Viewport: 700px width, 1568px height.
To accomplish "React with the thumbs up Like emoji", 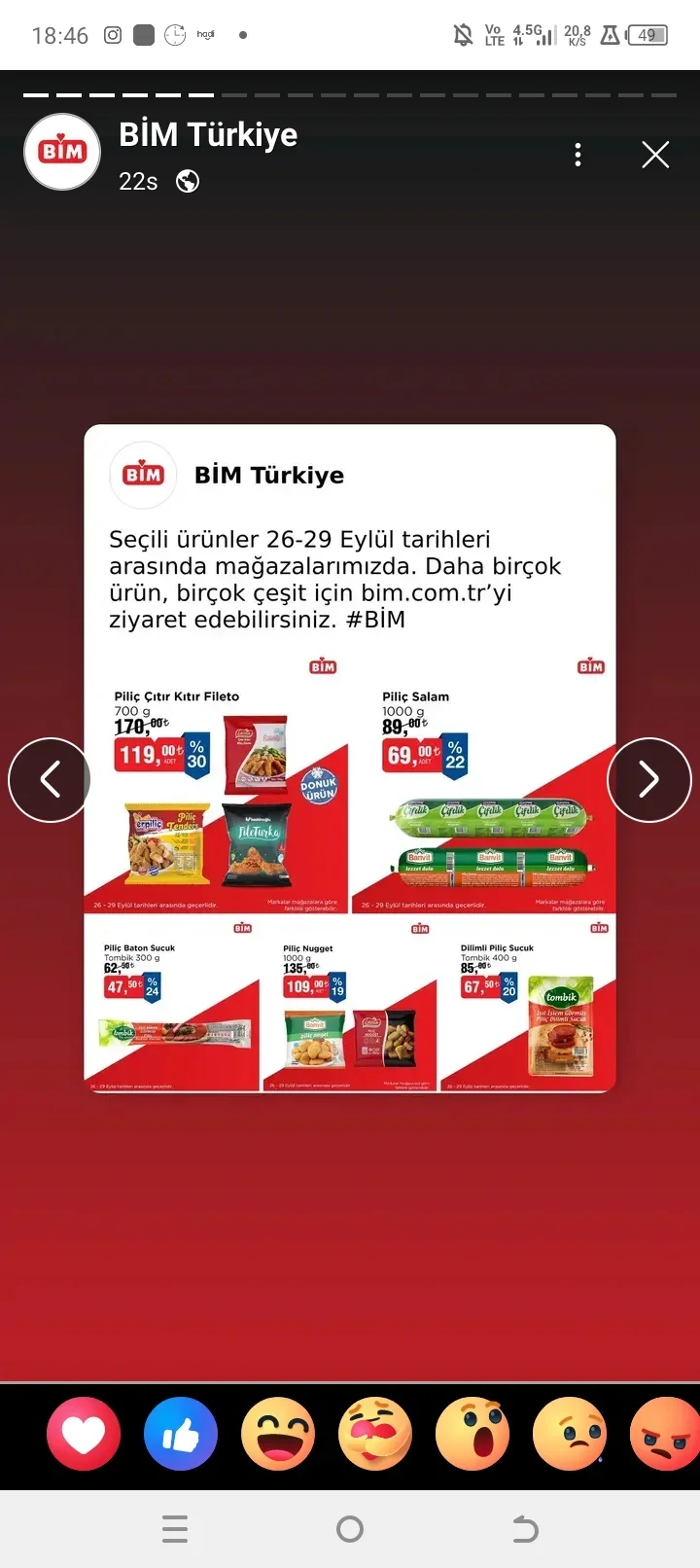I will coord(181,1434).
